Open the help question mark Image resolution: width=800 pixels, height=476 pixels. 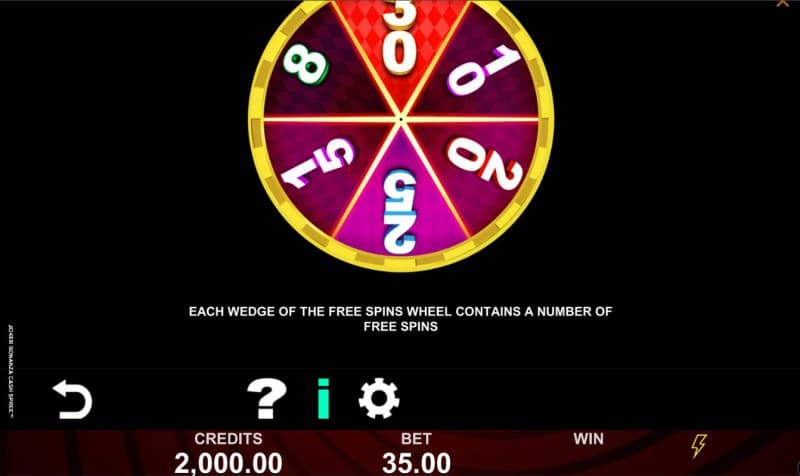266,400
